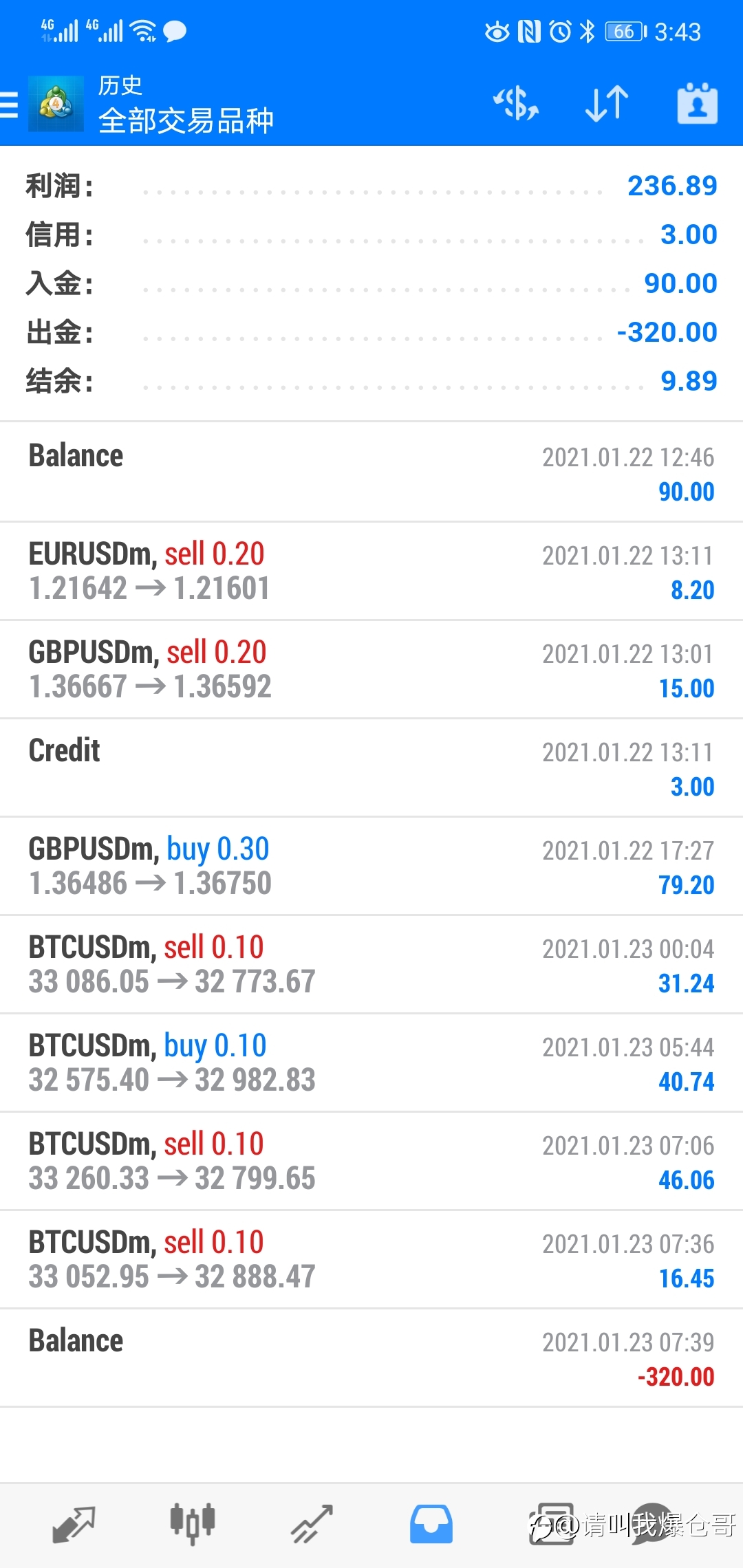This screenshot has height=1568, width=743.
Task: Open the calendar date range picker
Action: [698, 104]
